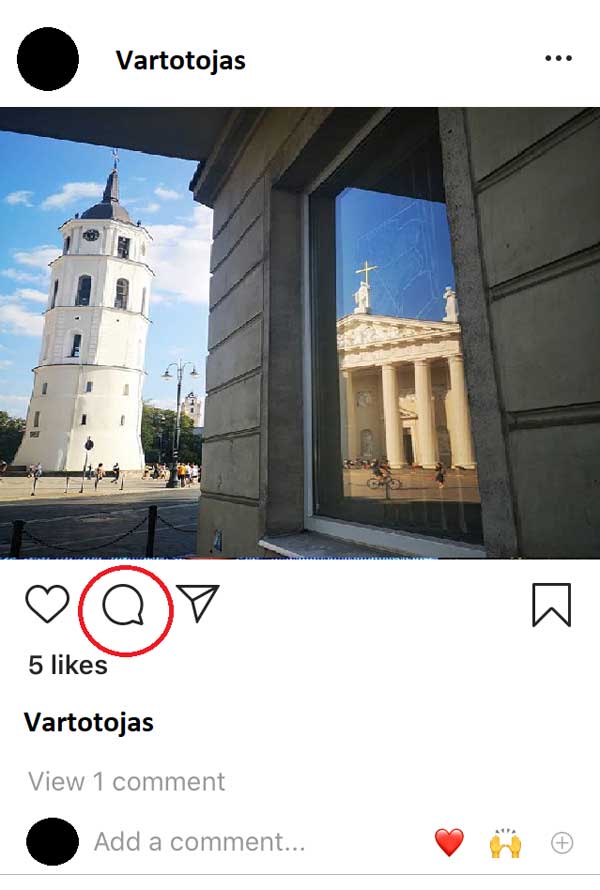Image resolution: width=600 pixels, height=890 pixels.
Task: Open more emojis with the plus icon
Action: (562, 843)
